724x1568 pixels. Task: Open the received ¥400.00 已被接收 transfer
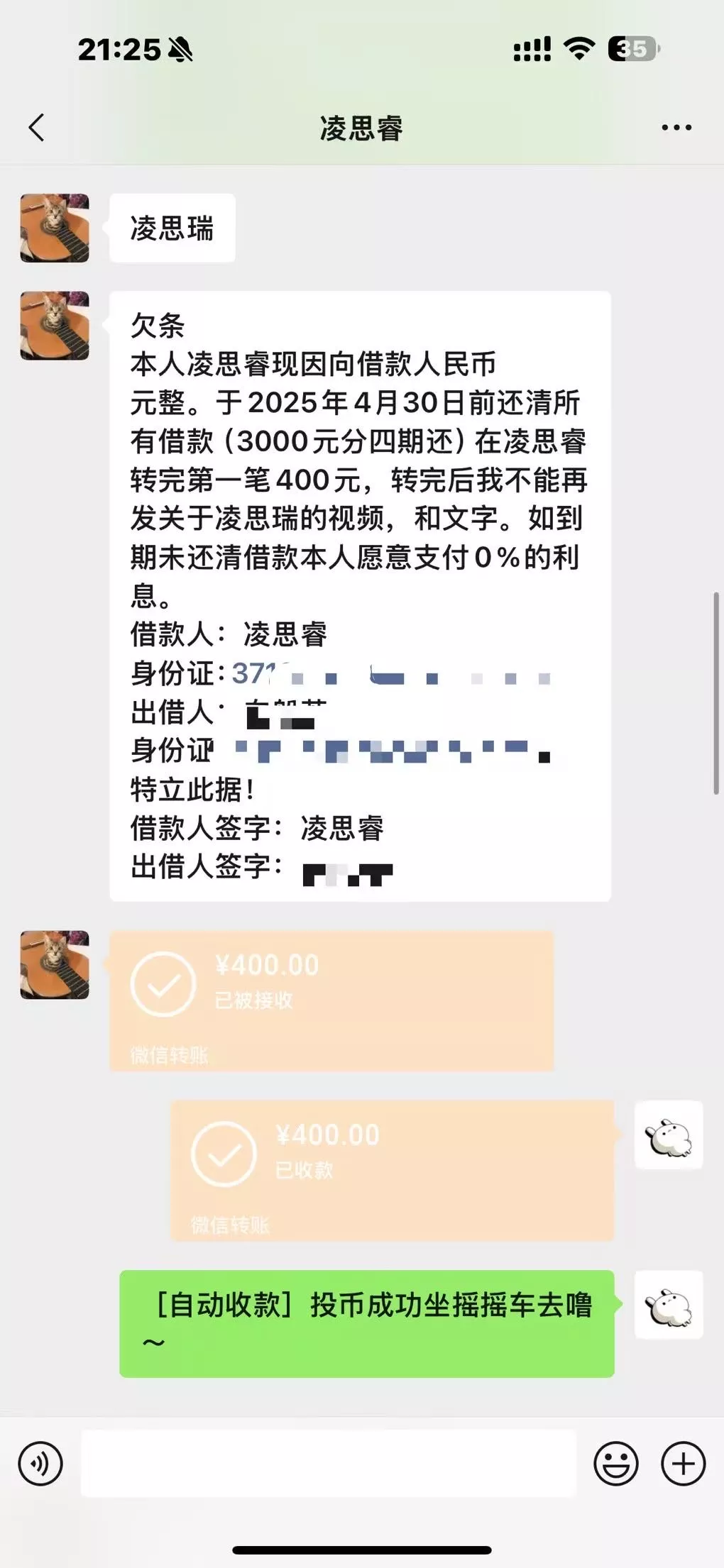click(x=331, y=1000)
